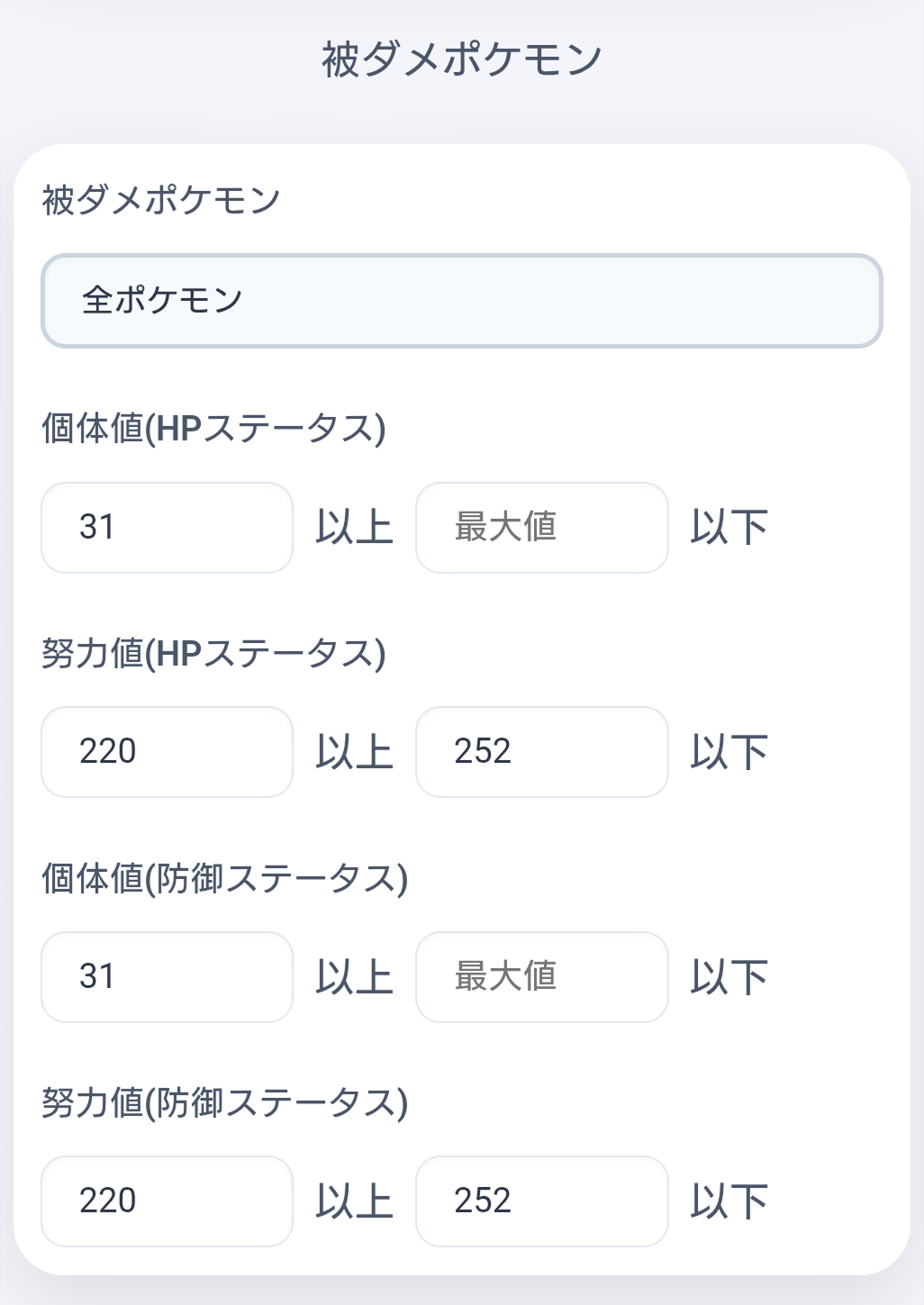Select the 防御 個体値 maximum placeholder field
The image size is (924, 1305).
[x=540, y=977]
